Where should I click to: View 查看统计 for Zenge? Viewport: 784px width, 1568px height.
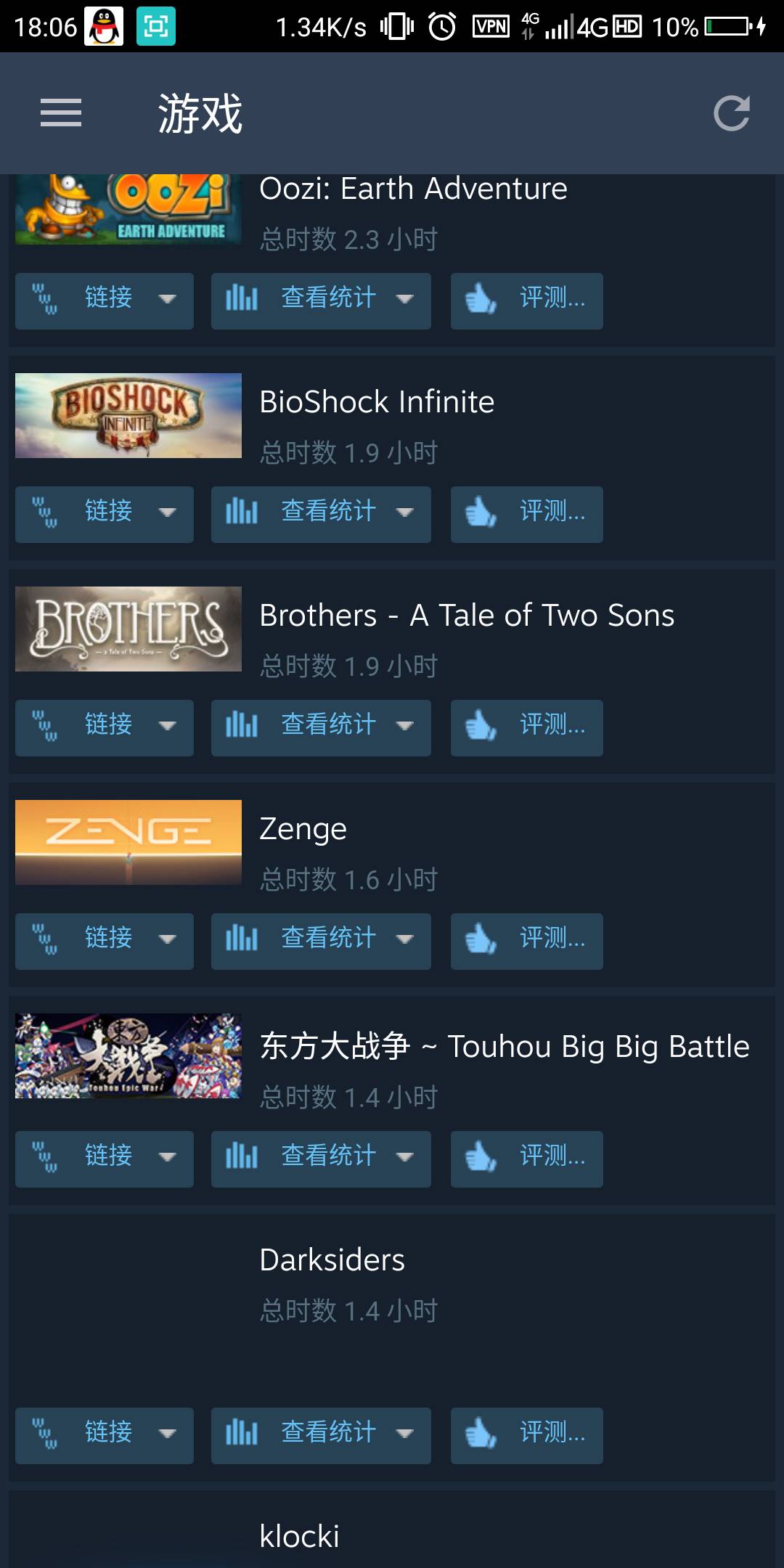[321, 941]
